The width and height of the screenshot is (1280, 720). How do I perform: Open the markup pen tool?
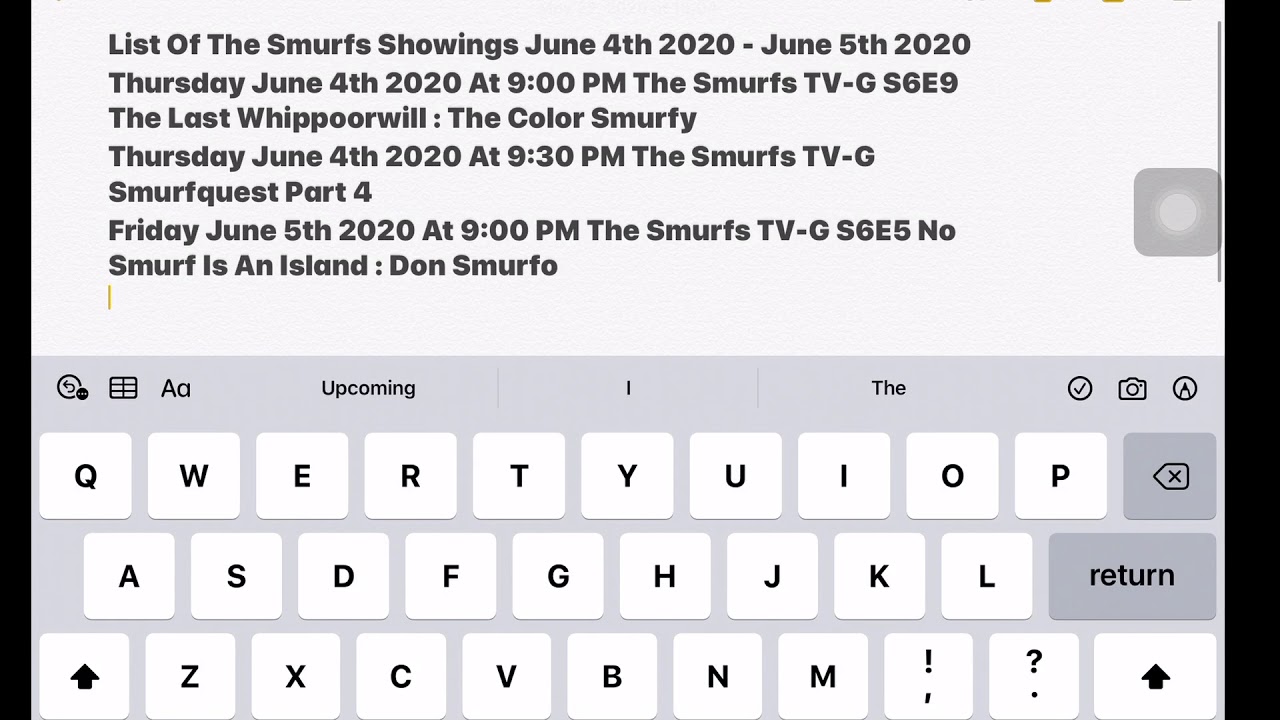(1185, 388)
